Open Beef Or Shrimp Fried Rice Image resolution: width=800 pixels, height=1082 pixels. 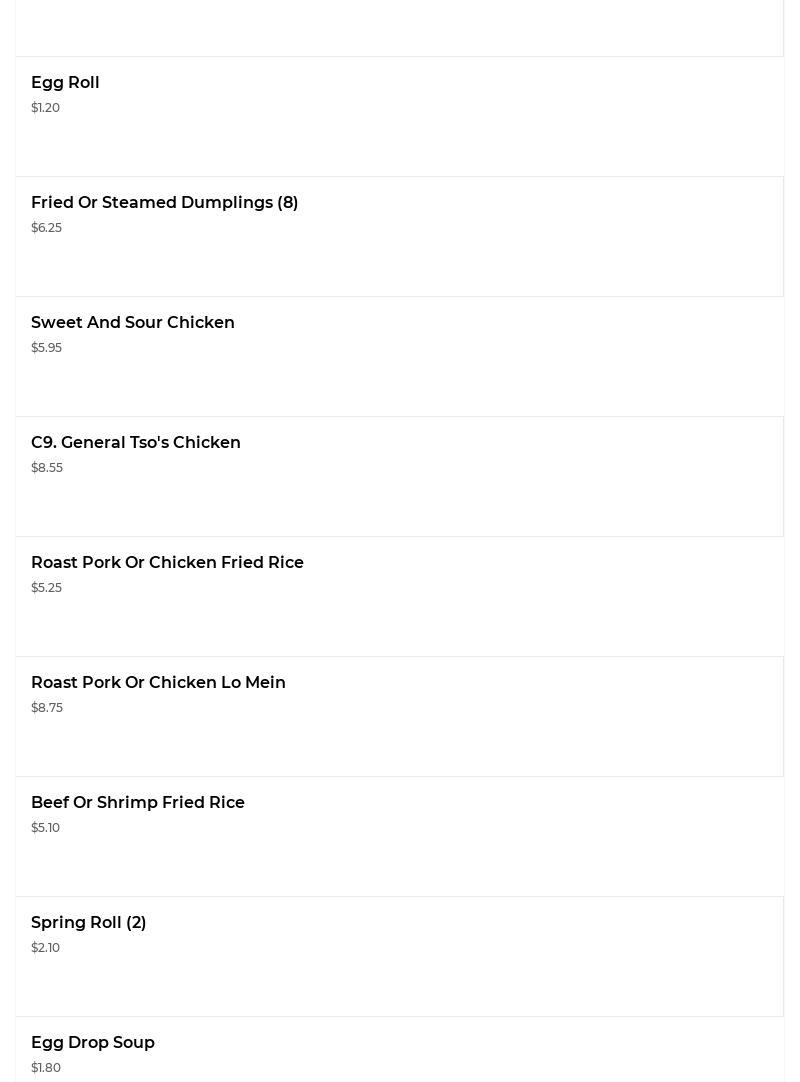[x=138, y=803]
